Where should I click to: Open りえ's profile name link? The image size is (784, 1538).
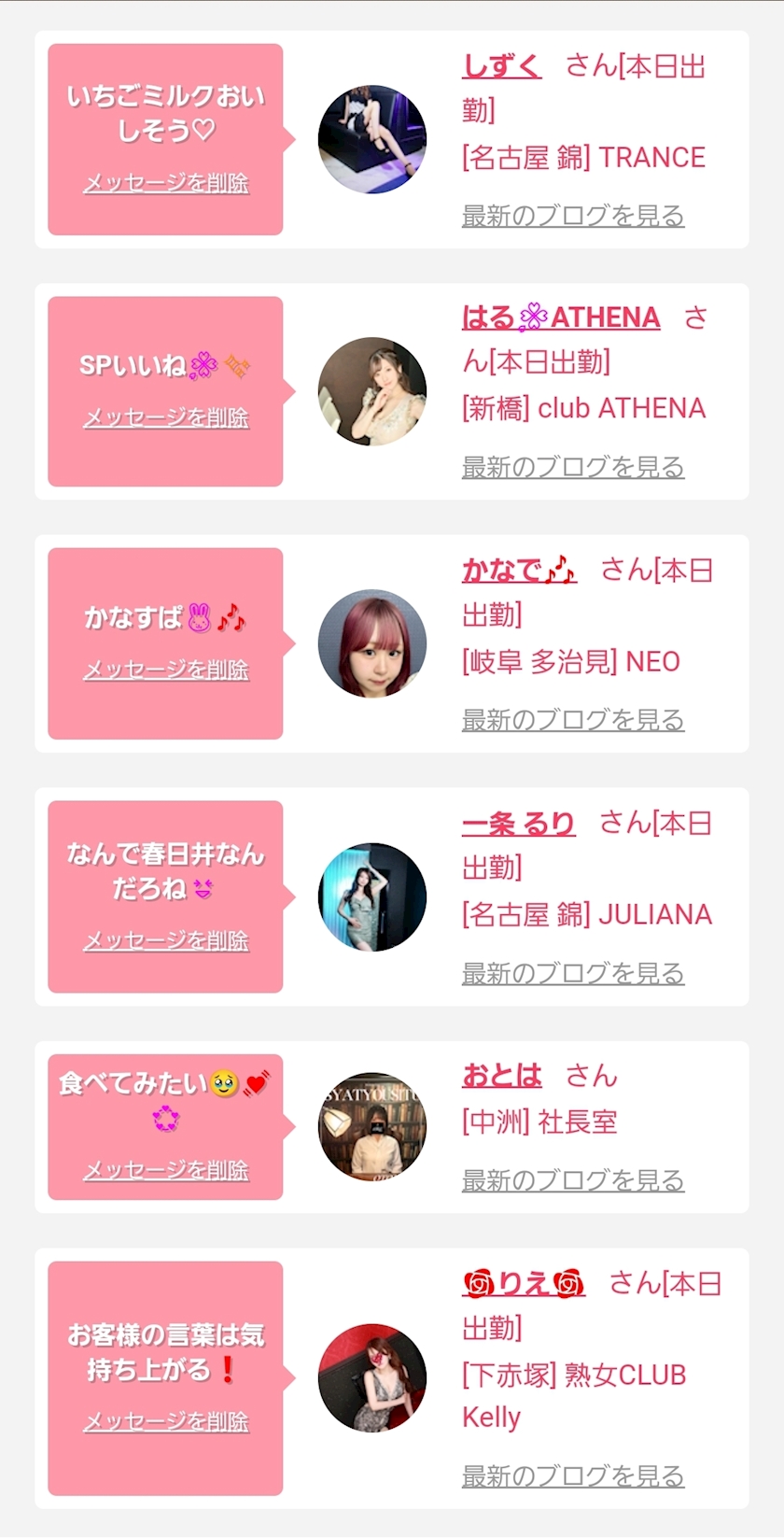click(x=524, y=1284)
